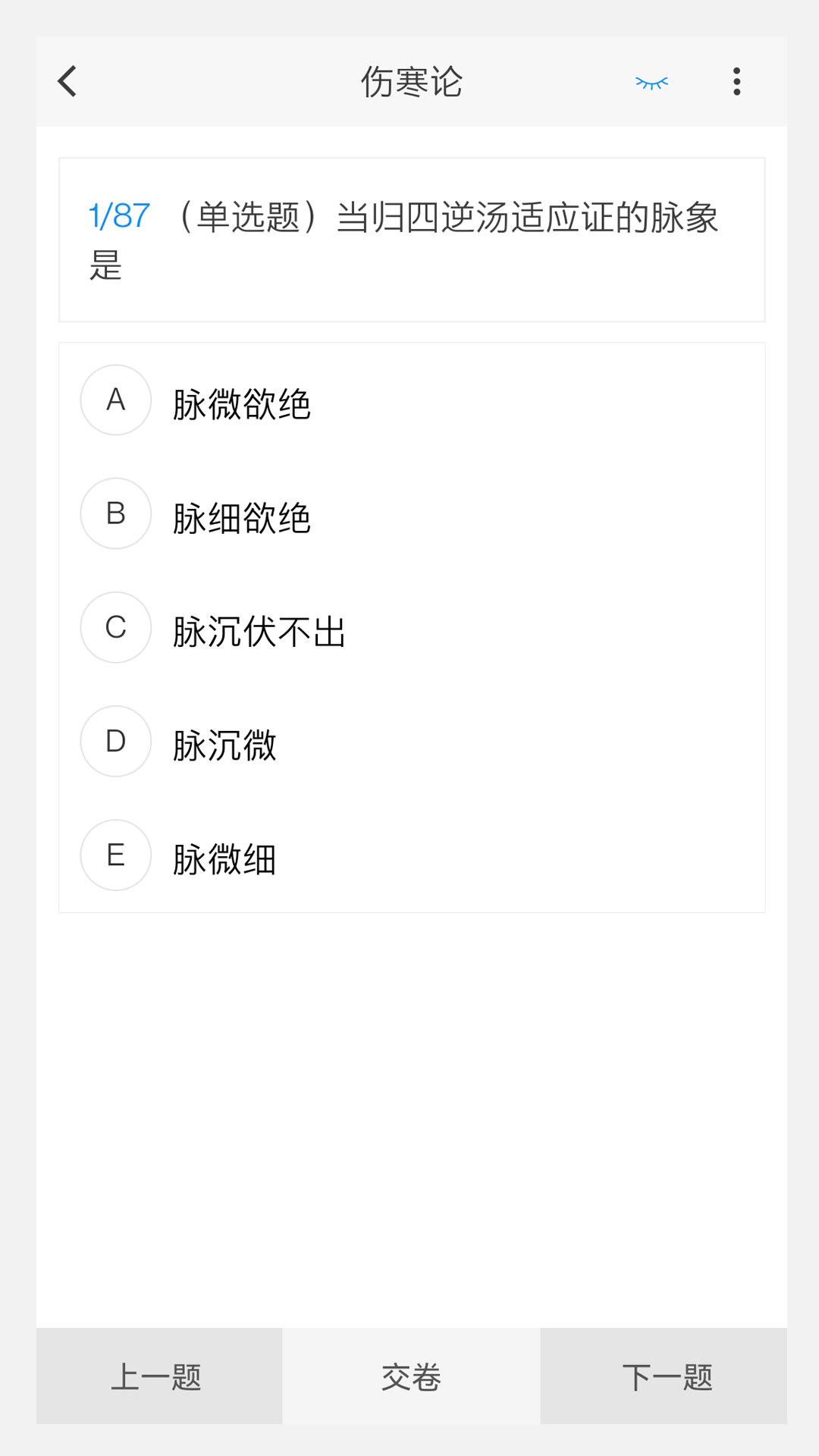The width and height of the screenshot is (819, 1456).
Task: Select answer 脉细欲绝
Action: click(243, 518)
